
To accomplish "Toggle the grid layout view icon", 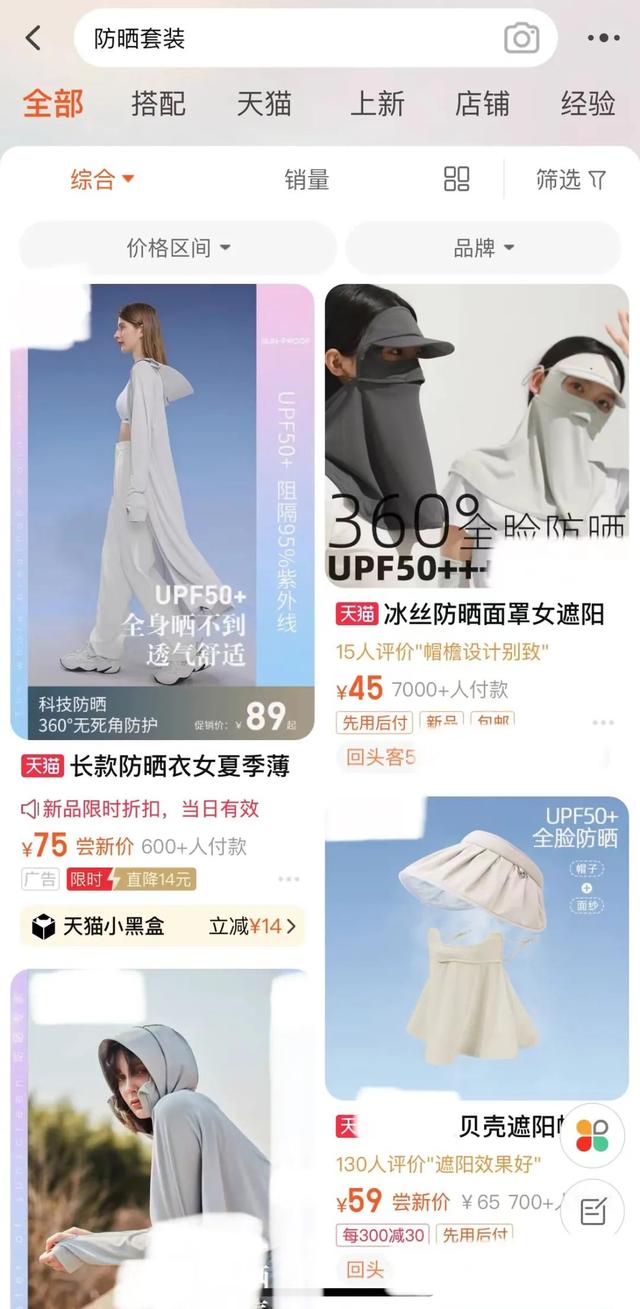I will click(x=456, y=179).
